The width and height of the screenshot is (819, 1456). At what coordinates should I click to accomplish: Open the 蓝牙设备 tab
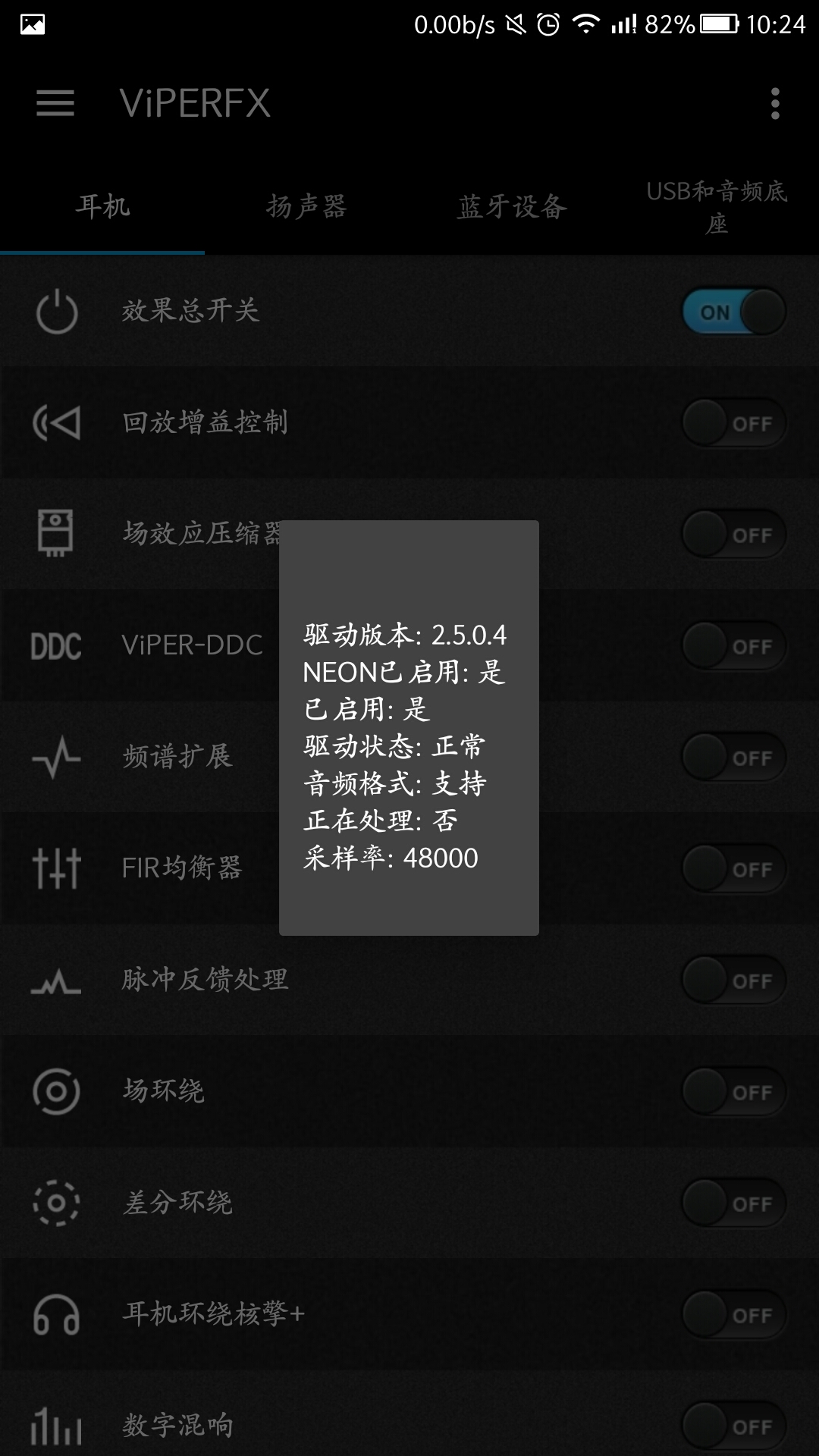[x=513, y=206]
